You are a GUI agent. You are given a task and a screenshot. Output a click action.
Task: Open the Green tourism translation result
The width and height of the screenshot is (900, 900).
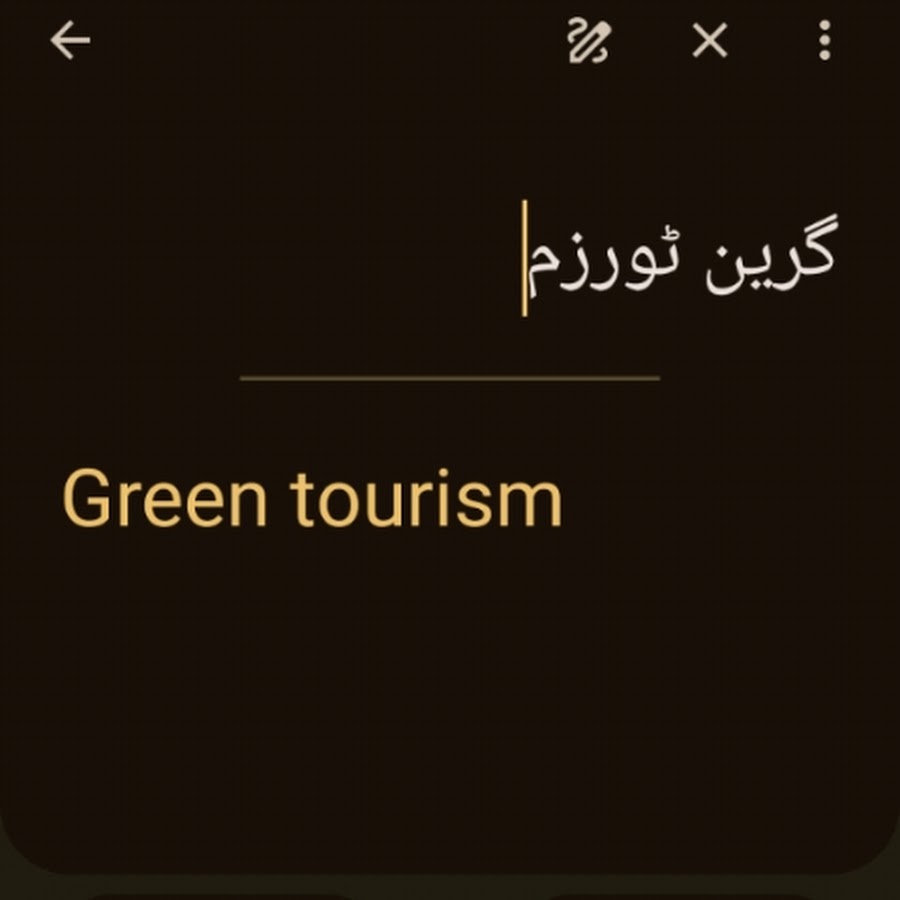coord(312,500)
